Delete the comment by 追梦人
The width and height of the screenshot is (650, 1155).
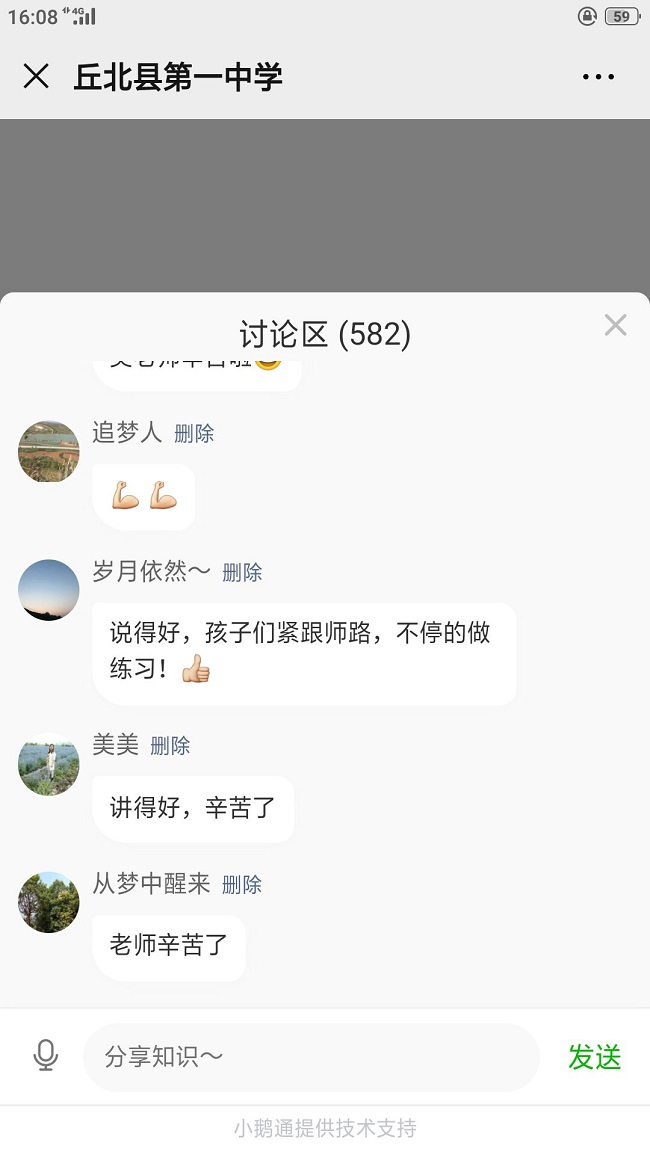tap(194, 434)
